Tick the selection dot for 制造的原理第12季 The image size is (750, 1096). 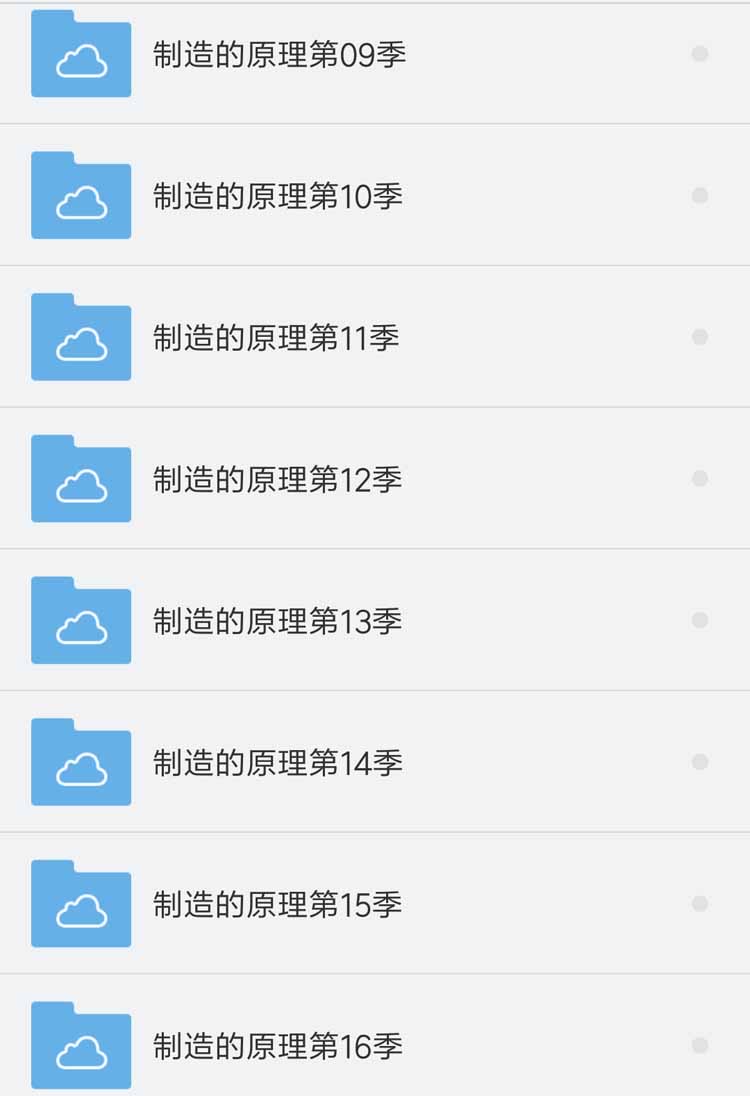click(x=700, y=479)
